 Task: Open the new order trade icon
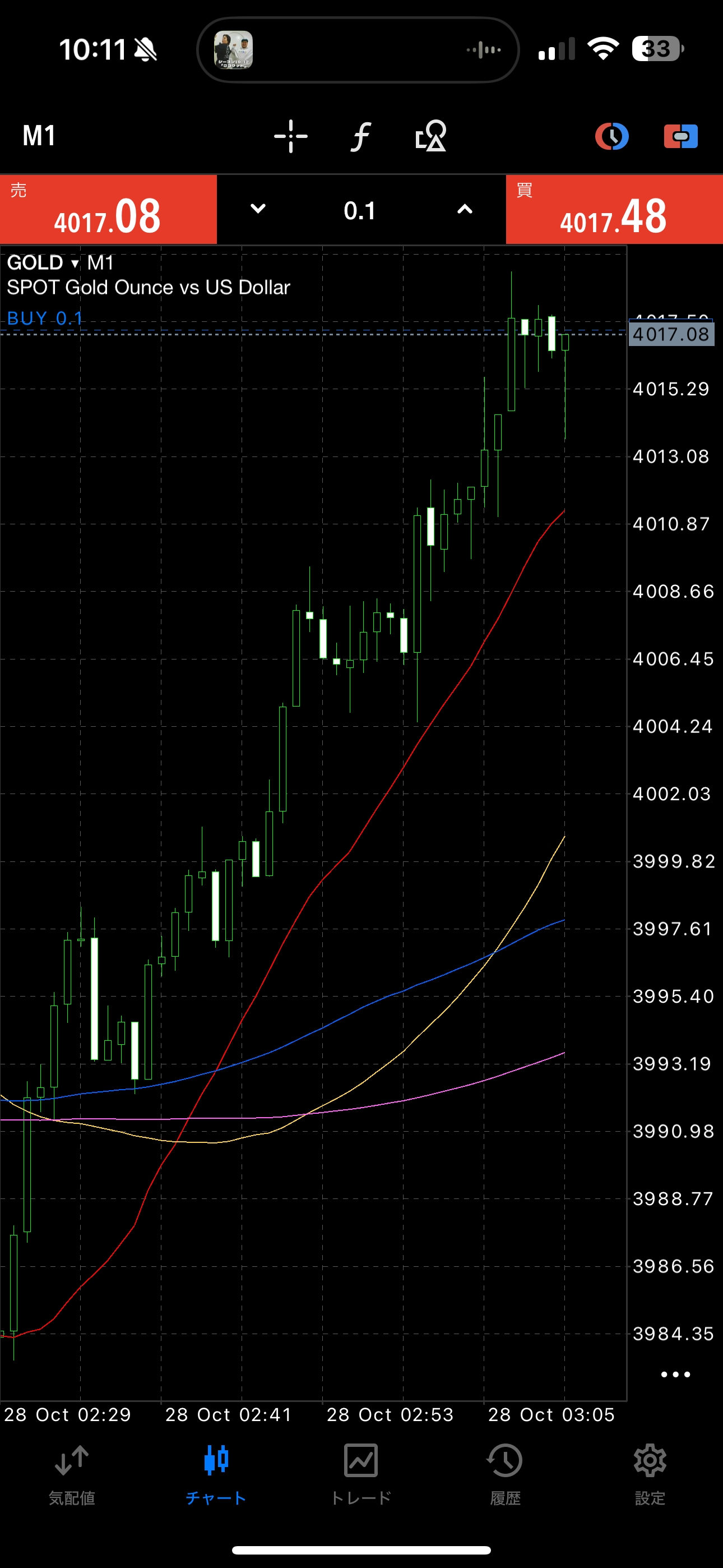(680, 136)
